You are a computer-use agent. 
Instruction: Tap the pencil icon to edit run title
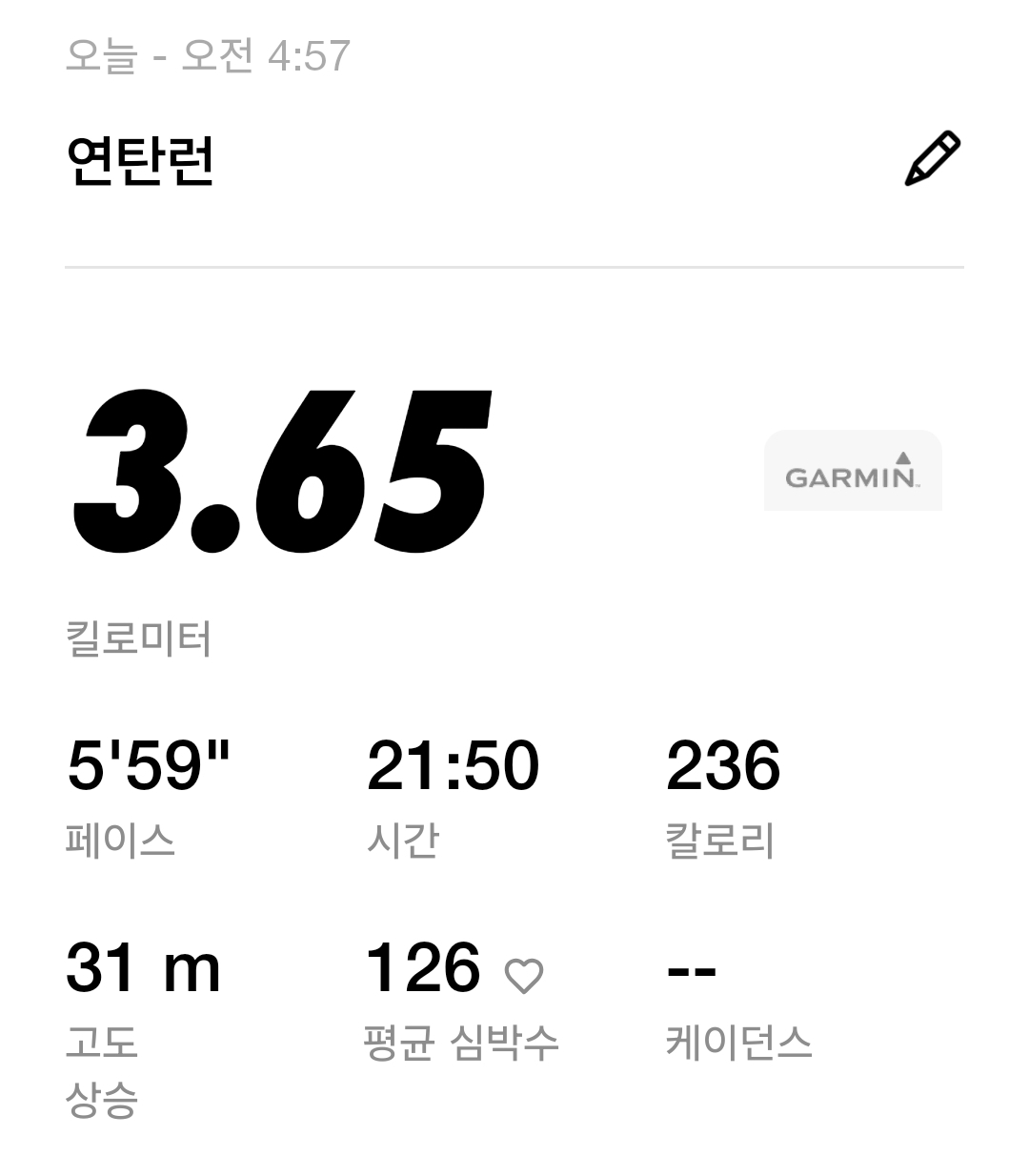931,158
